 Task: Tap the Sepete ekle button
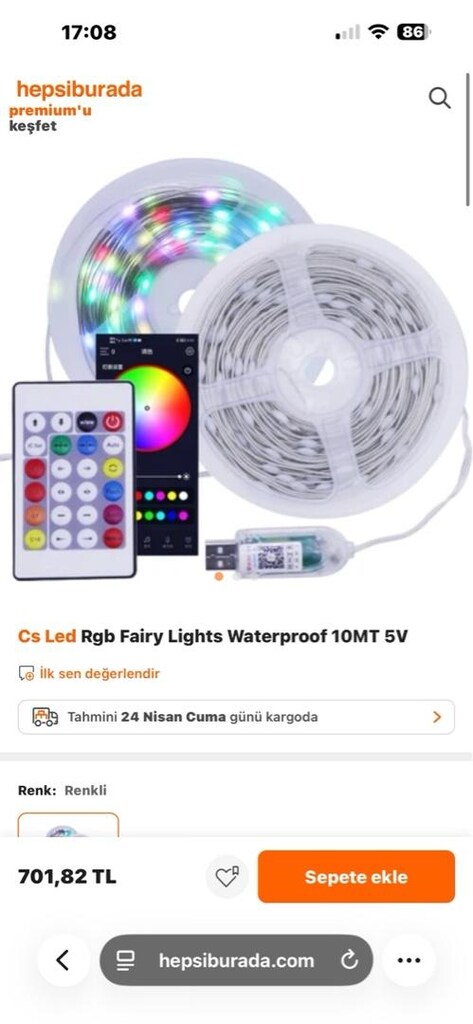(356, 876)
